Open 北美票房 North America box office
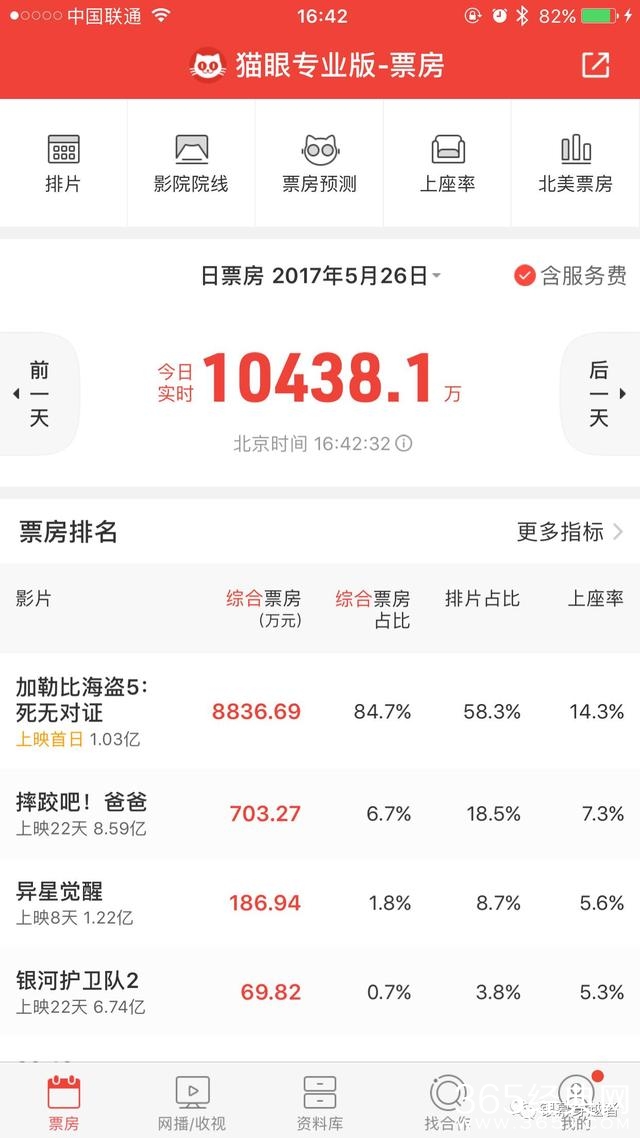Viewport: 640px width, 1138px height. point(575,163)
